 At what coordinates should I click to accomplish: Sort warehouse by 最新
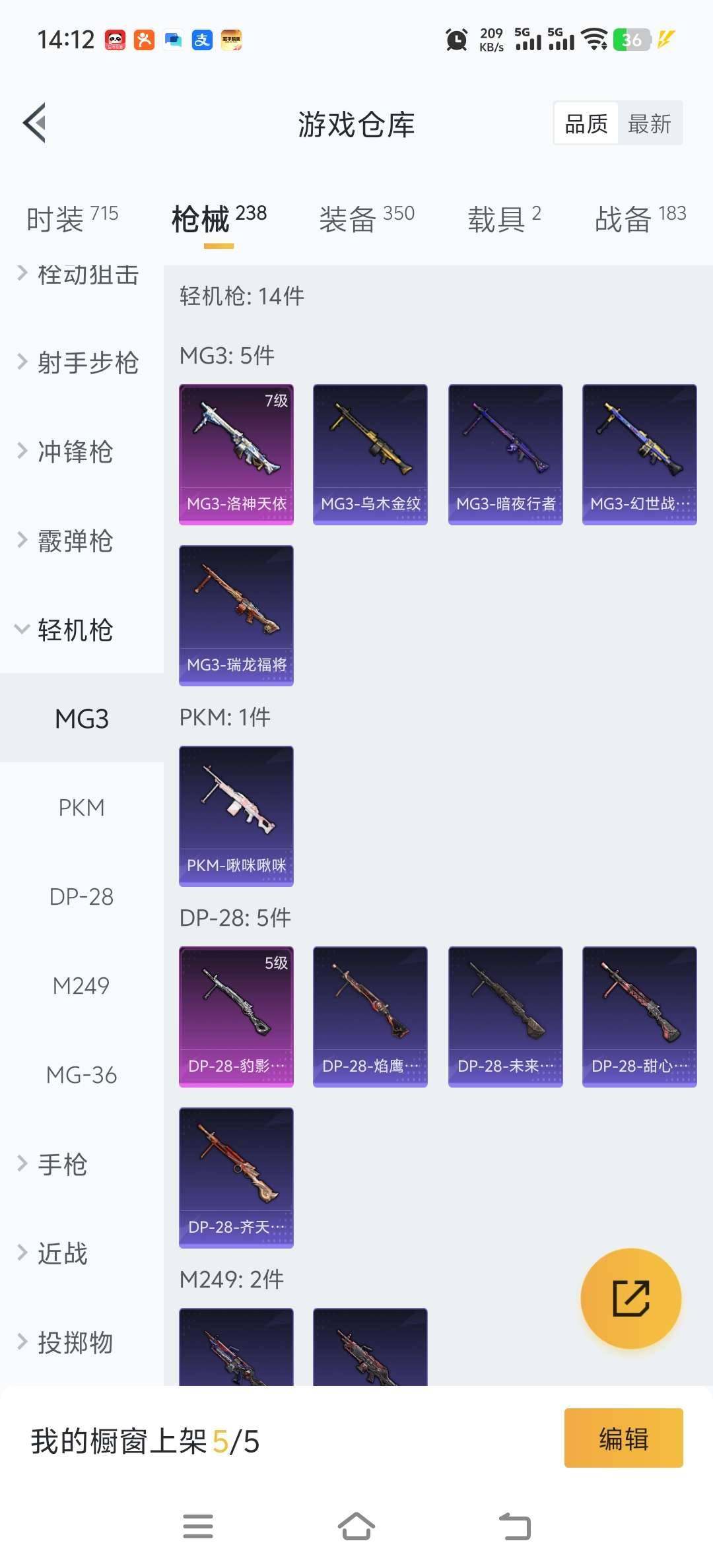(x=649, y=123)
